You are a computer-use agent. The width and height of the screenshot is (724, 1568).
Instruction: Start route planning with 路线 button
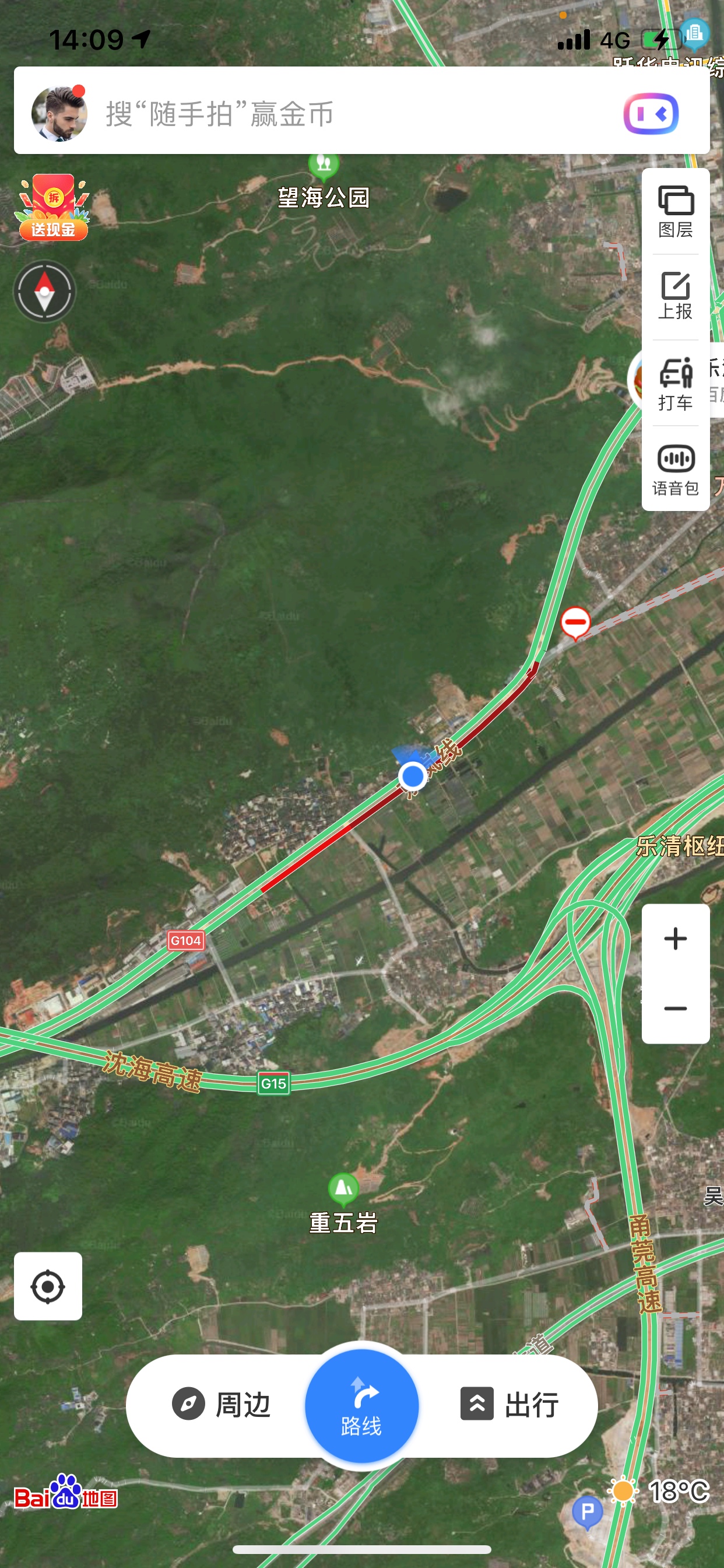(361, 1405)
